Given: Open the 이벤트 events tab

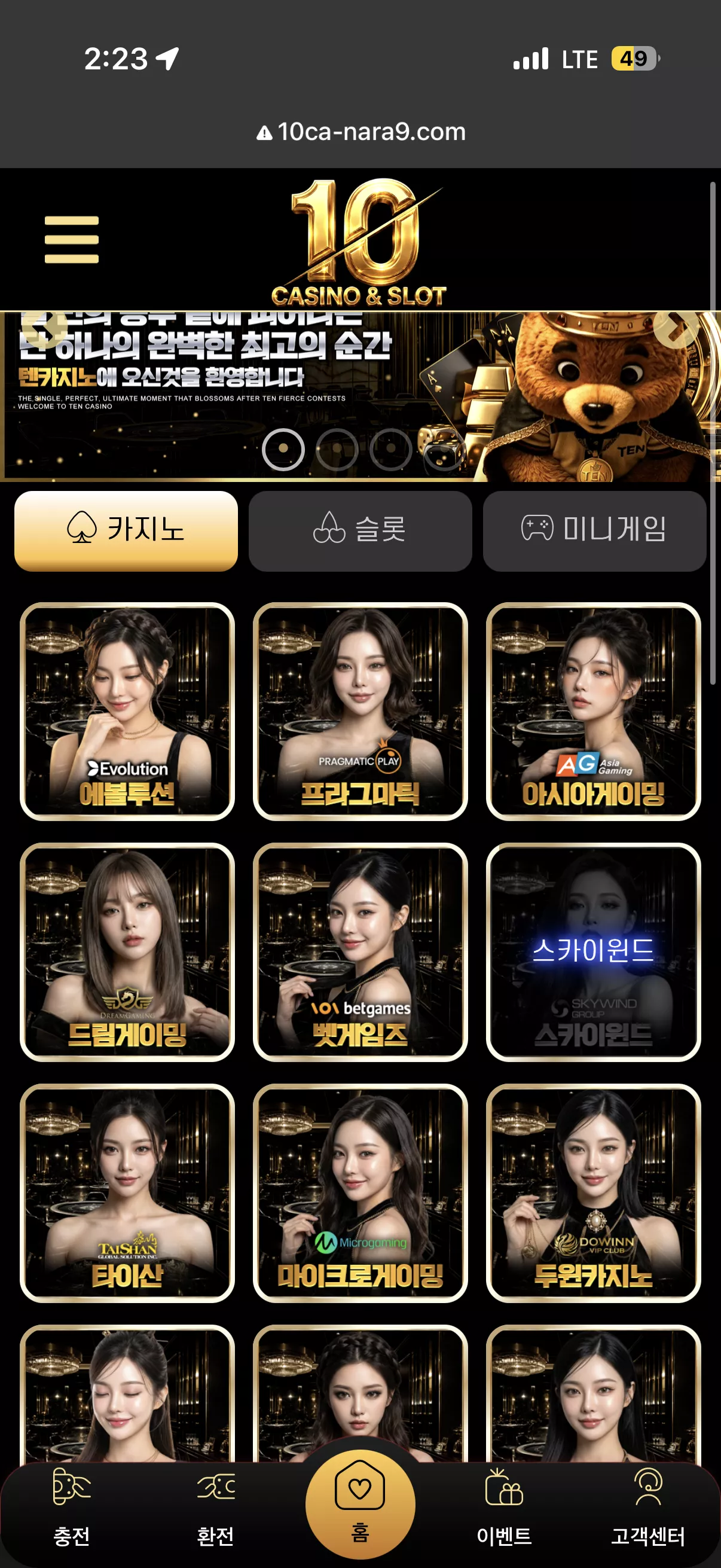Looking at the screenshot, I should (x=504, y=1507).
